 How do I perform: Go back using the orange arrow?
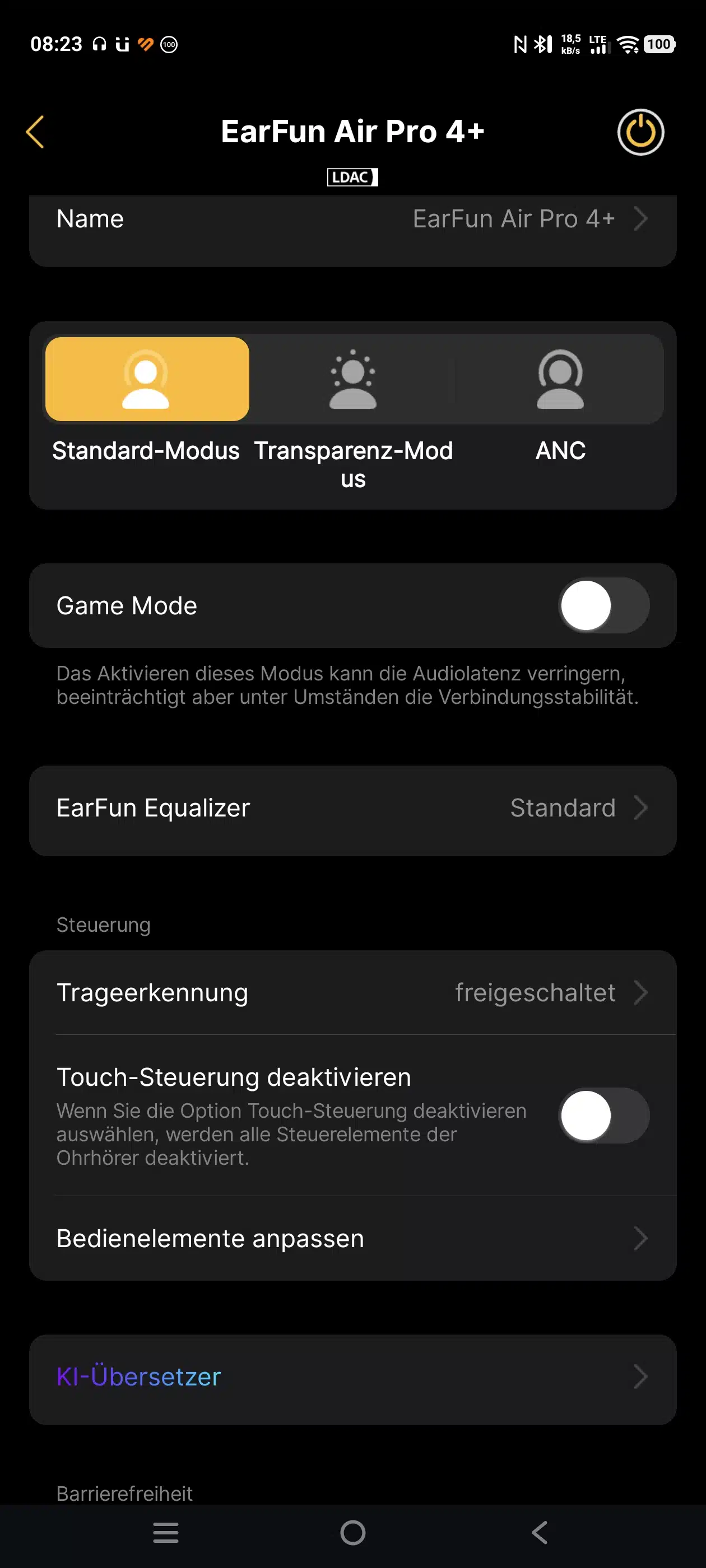click(x=35, y=132)
